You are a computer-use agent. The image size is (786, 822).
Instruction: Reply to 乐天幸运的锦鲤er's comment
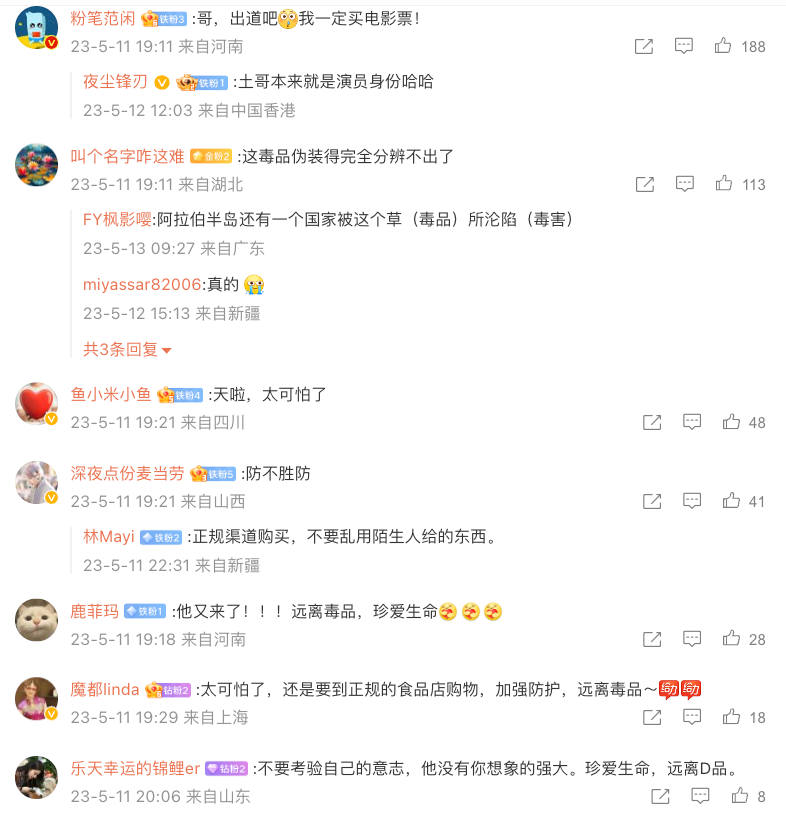(700, 796)
